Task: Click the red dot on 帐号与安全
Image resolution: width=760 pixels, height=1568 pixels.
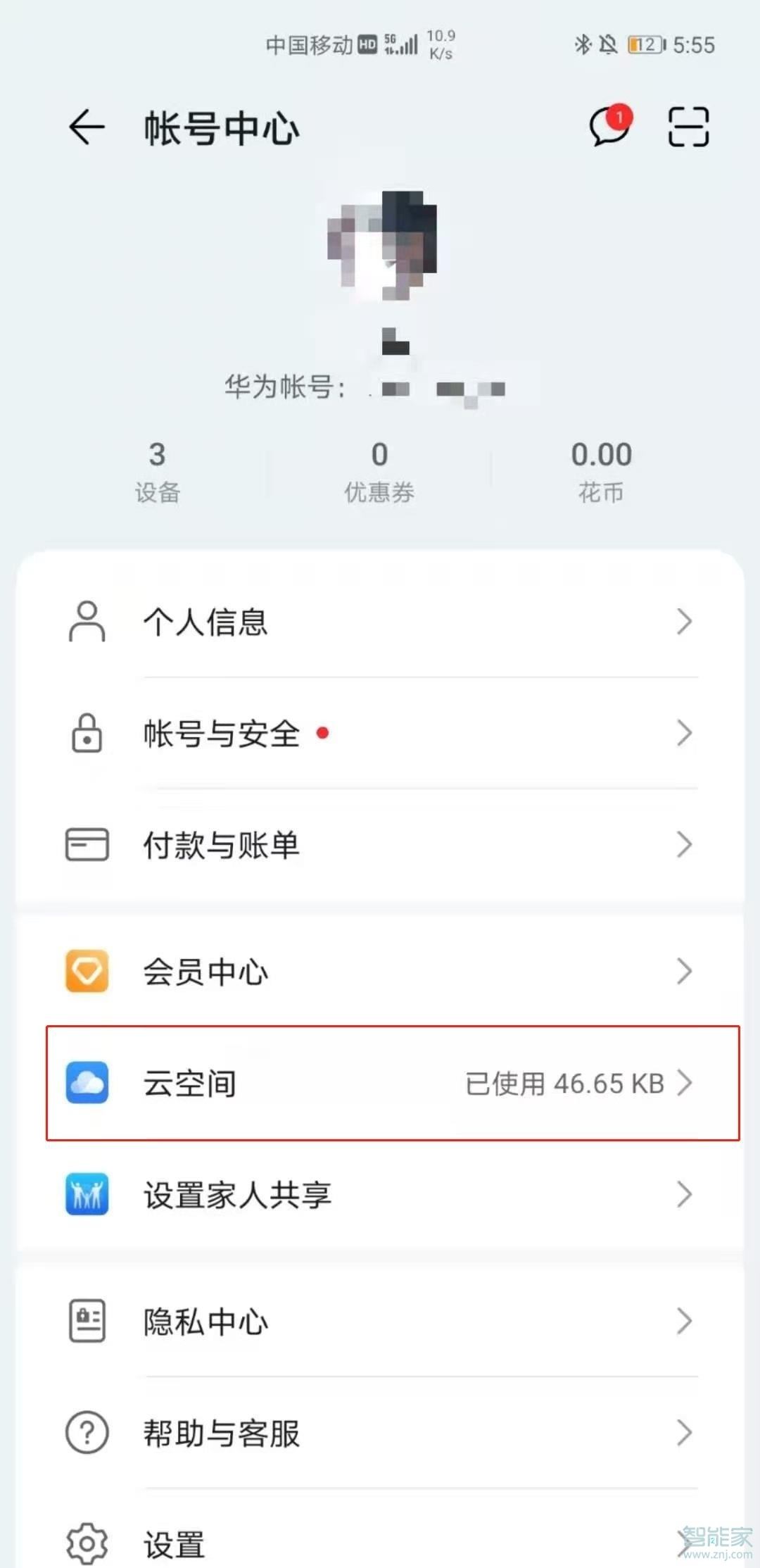Action: 324,734
